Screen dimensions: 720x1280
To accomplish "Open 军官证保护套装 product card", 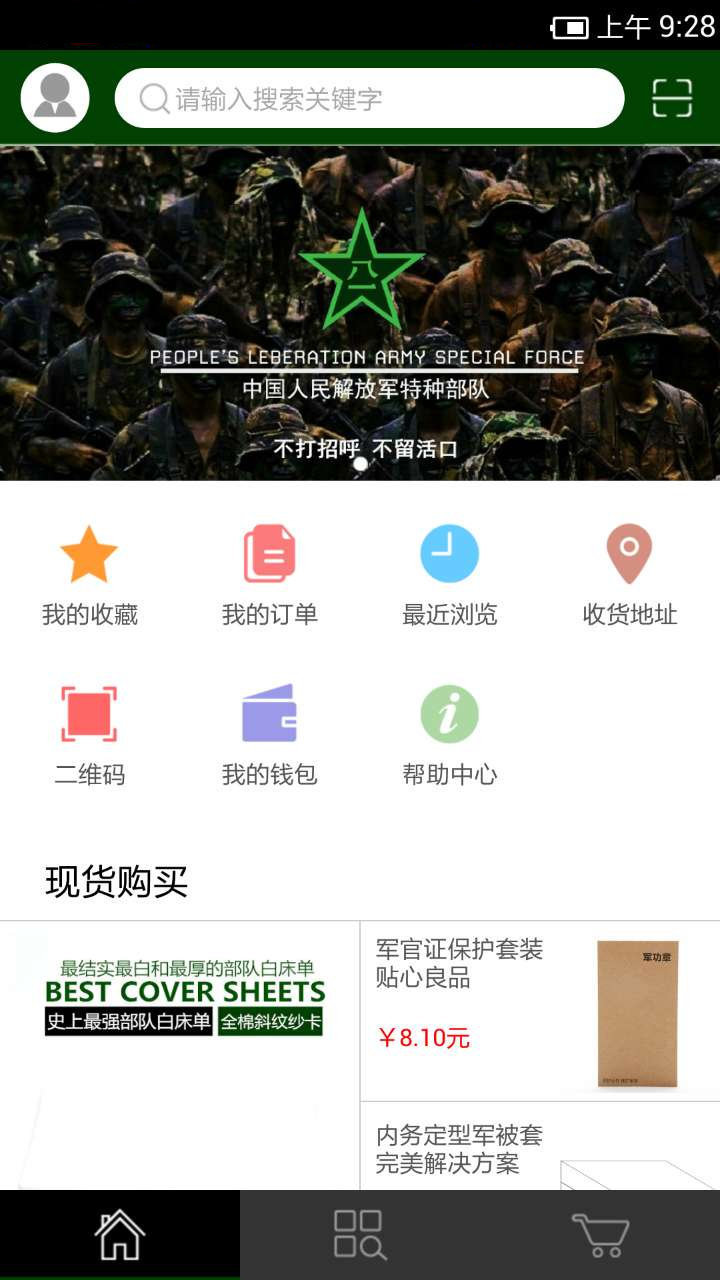I will tap(540, 1011).
